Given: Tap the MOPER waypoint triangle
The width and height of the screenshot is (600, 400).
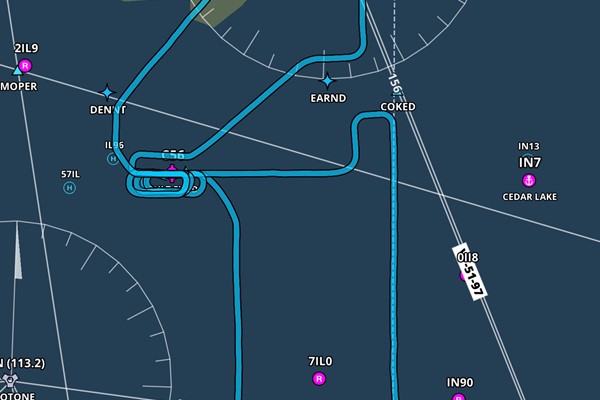Looking at the screenshot, I should pyautogui.click(x=17, y=72).
